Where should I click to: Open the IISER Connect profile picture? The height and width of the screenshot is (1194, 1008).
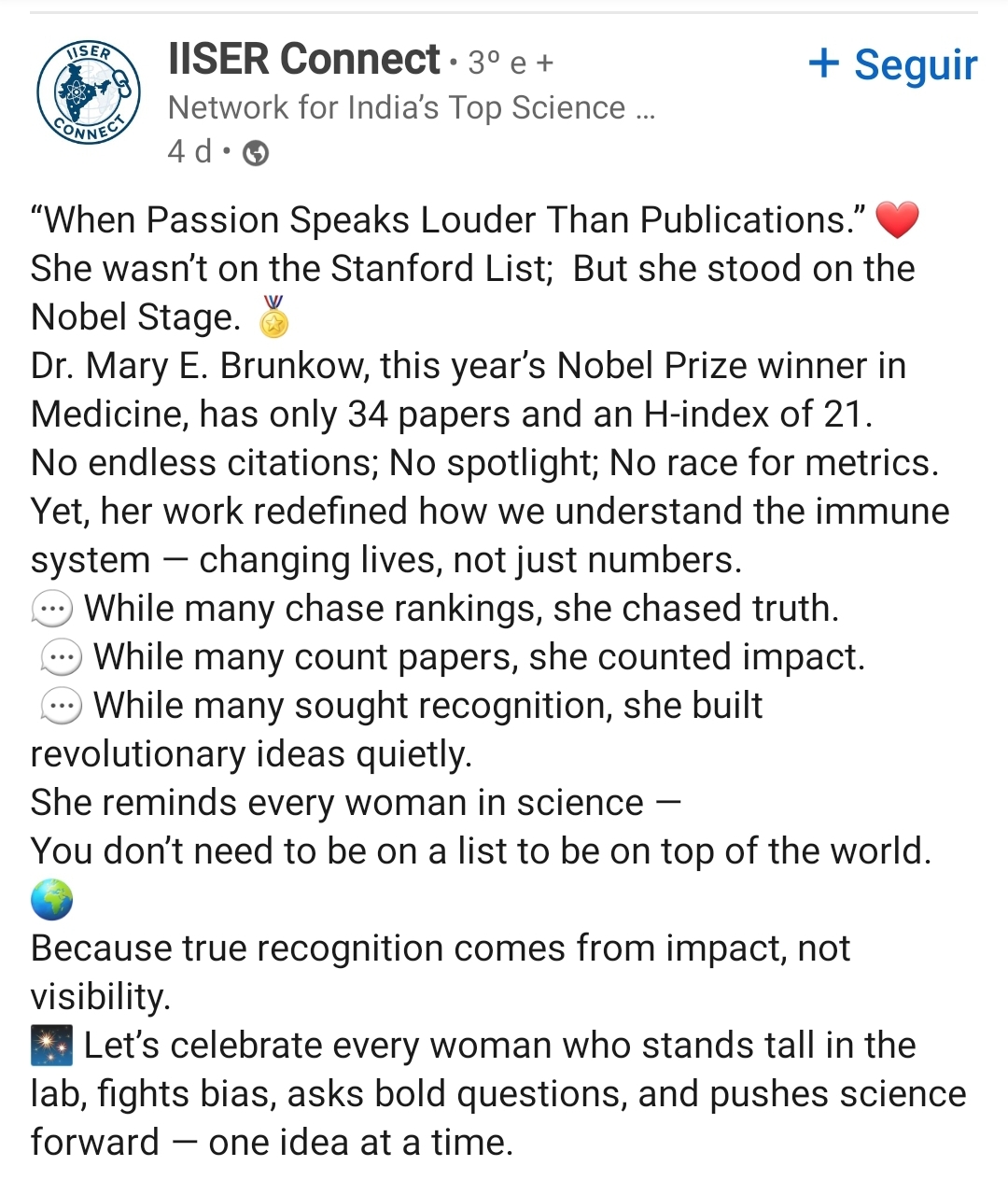[x=89, y=93]
